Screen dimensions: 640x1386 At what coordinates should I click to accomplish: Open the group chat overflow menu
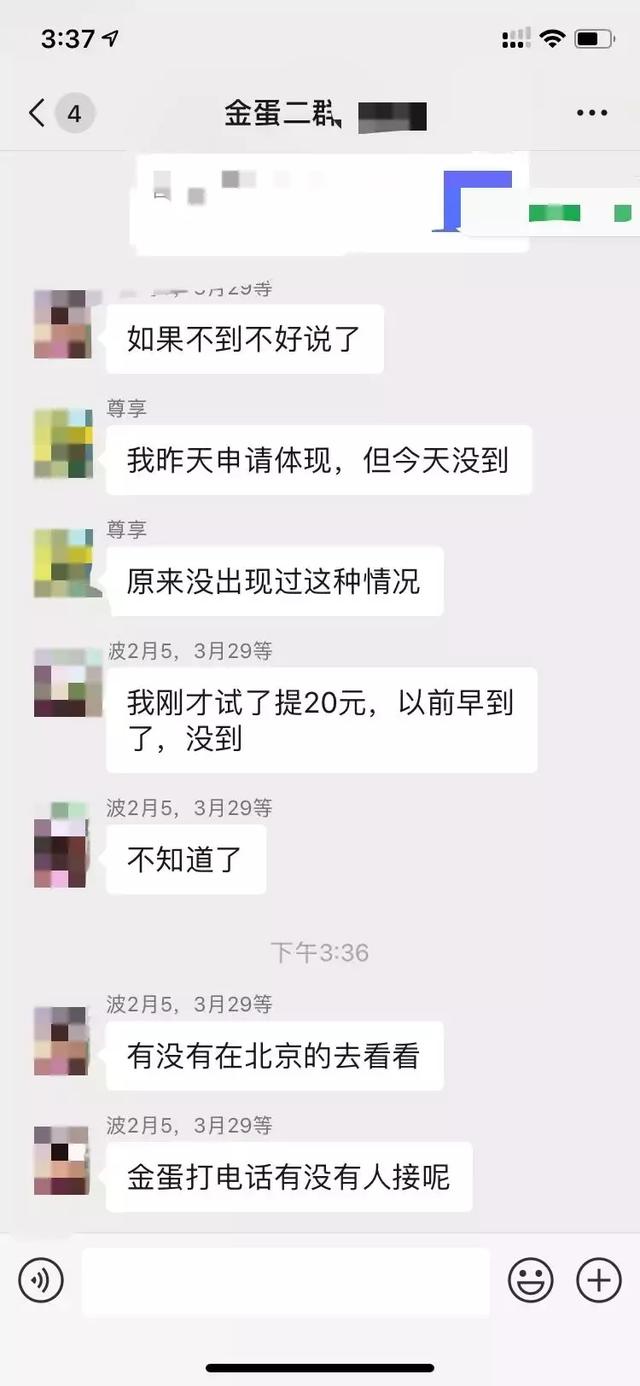(592, 113)
